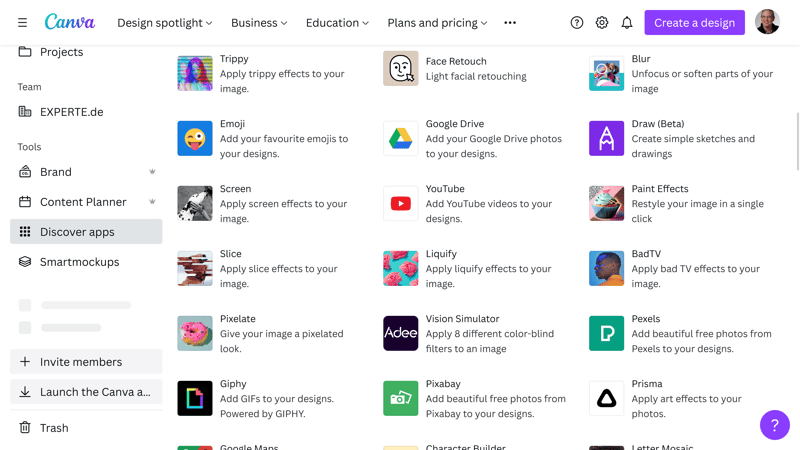The image size is (800, 450).
Task: Select Smartmockups in the sidebar
Action: (x=79, y=262)
